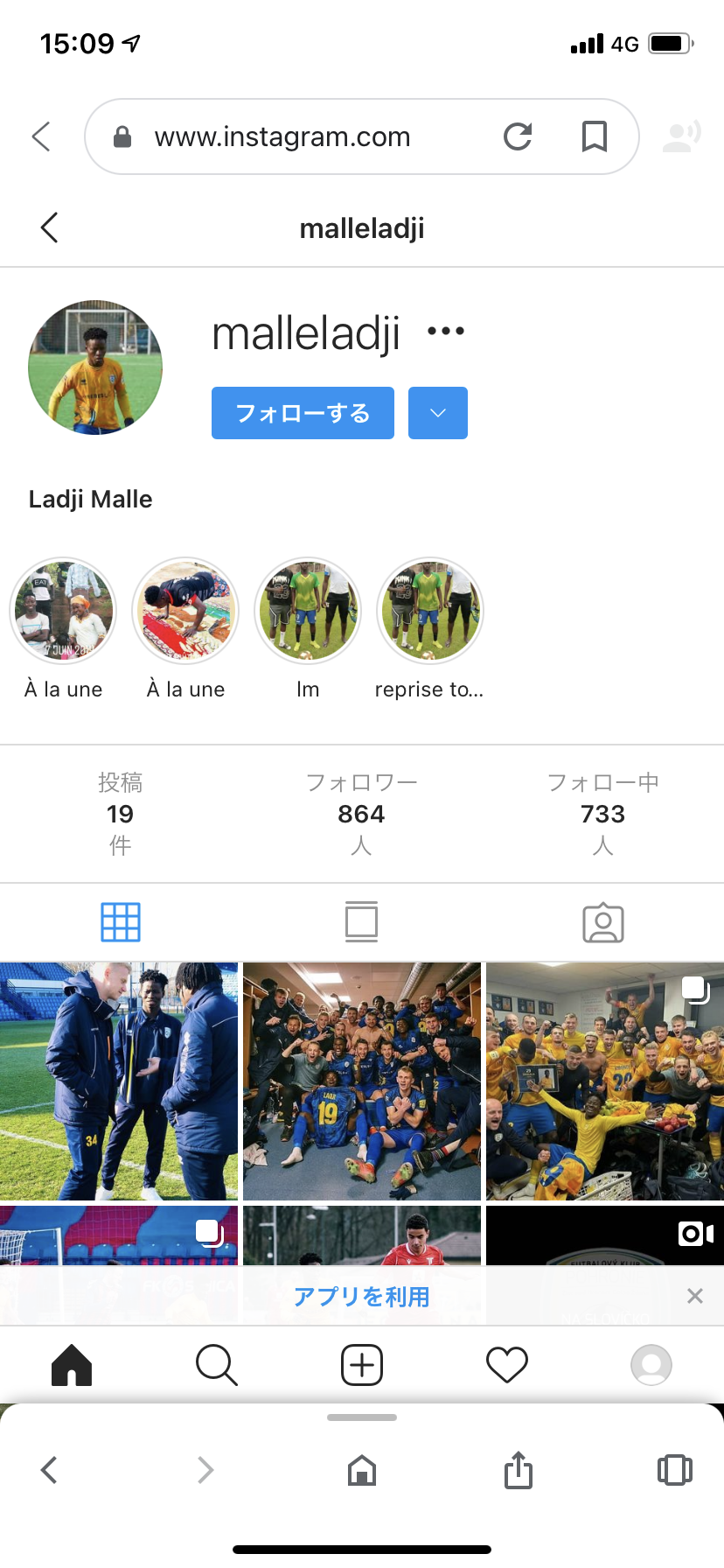This screenshot has height=1568, width=724.
Task: Go back from malleladji profile
Action: 50,227
